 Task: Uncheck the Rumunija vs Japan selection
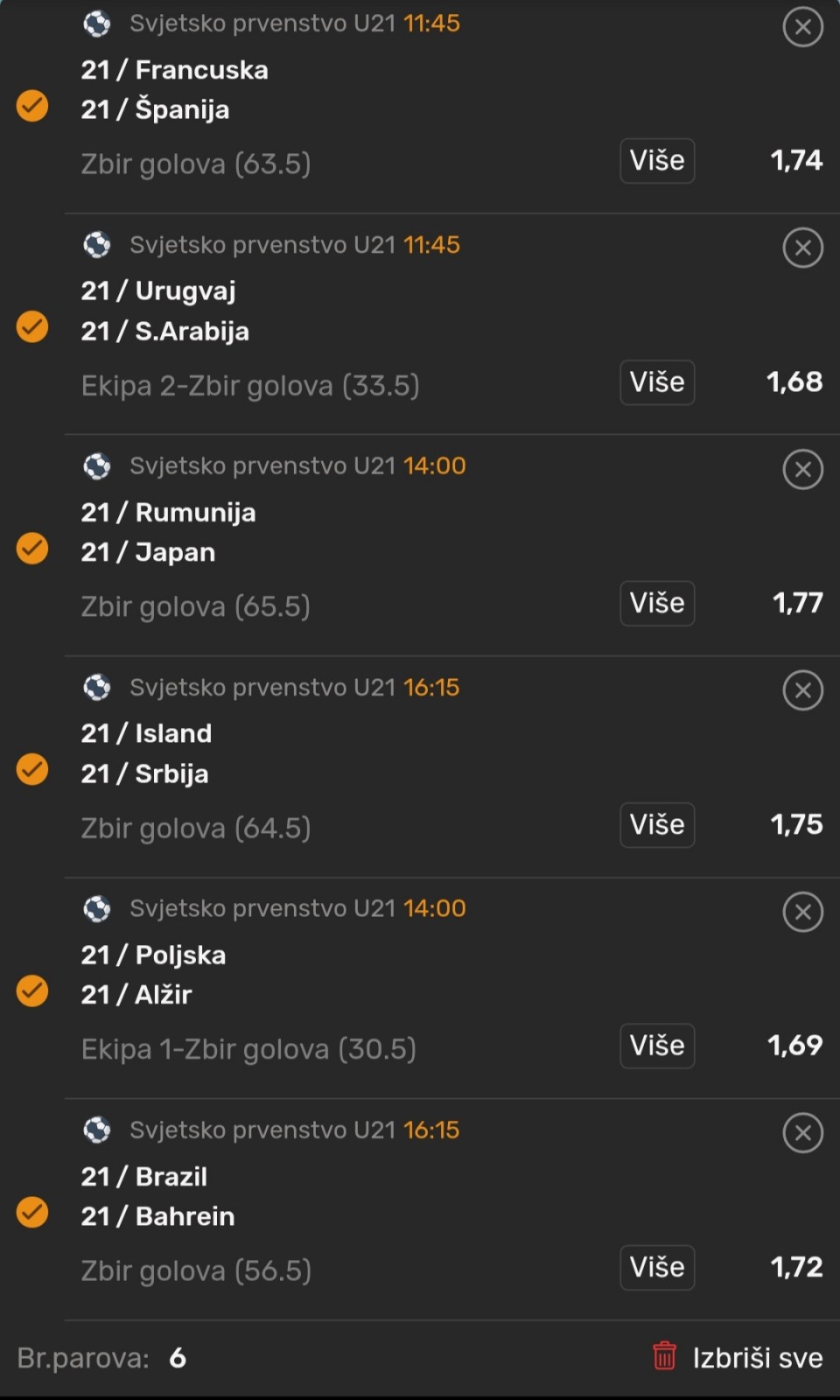(x=32, y=549)
